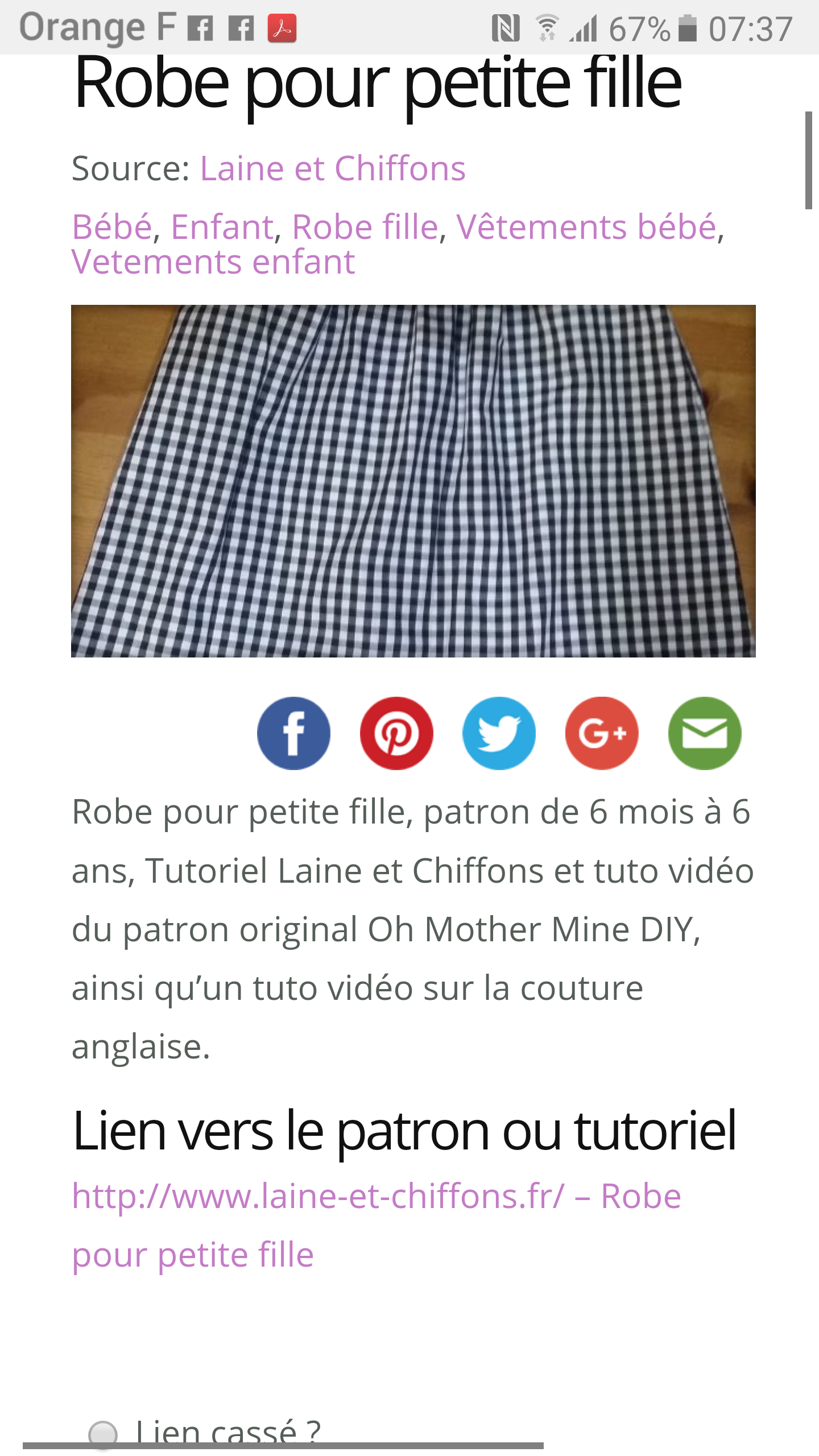The image size is (819, 1456).
Task: Open the laine-et-chiffons.fr tutorial link
Action: [376, 1225]
